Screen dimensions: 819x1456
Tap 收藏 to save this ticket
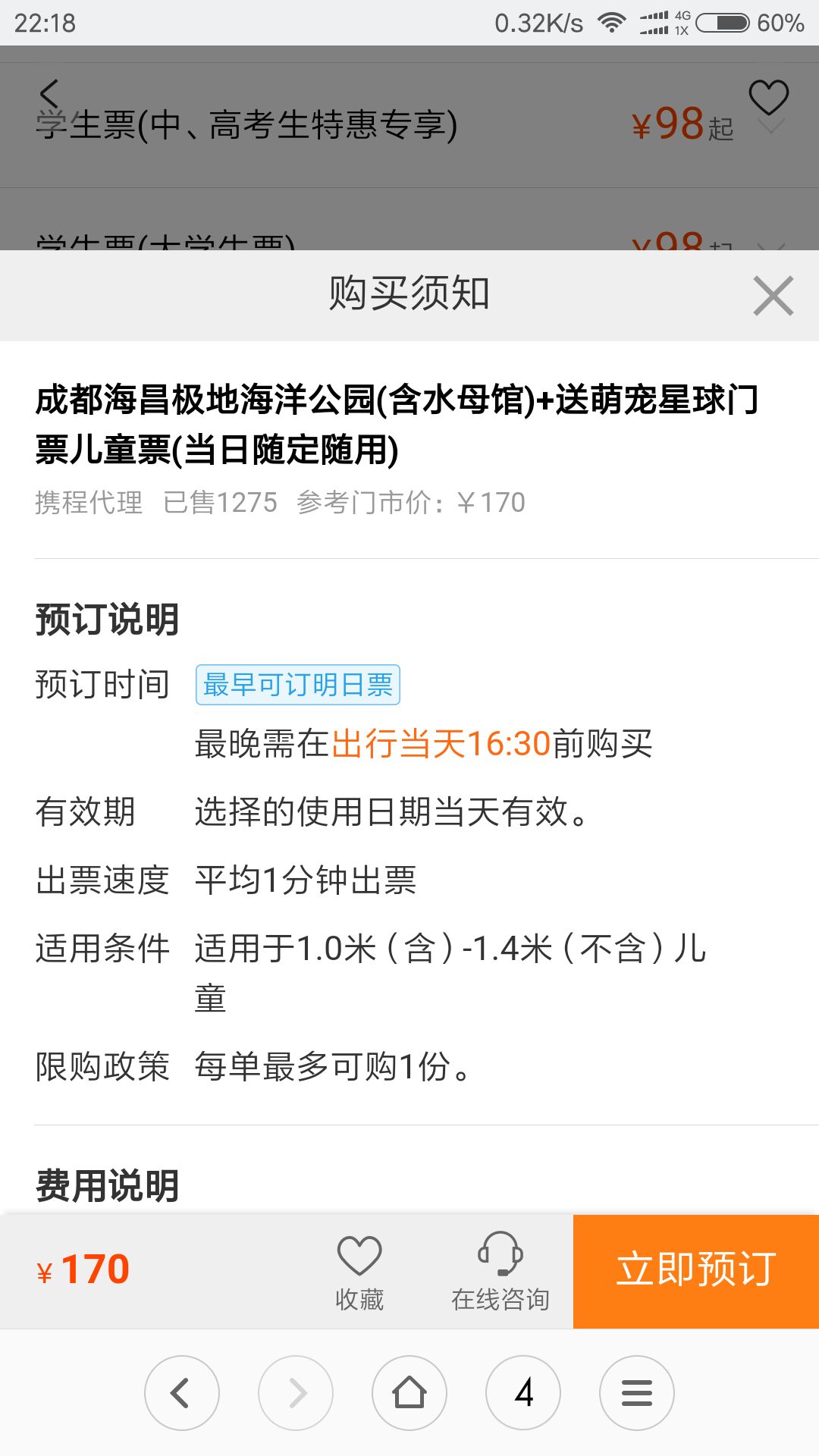click(x=359, y=1272)
